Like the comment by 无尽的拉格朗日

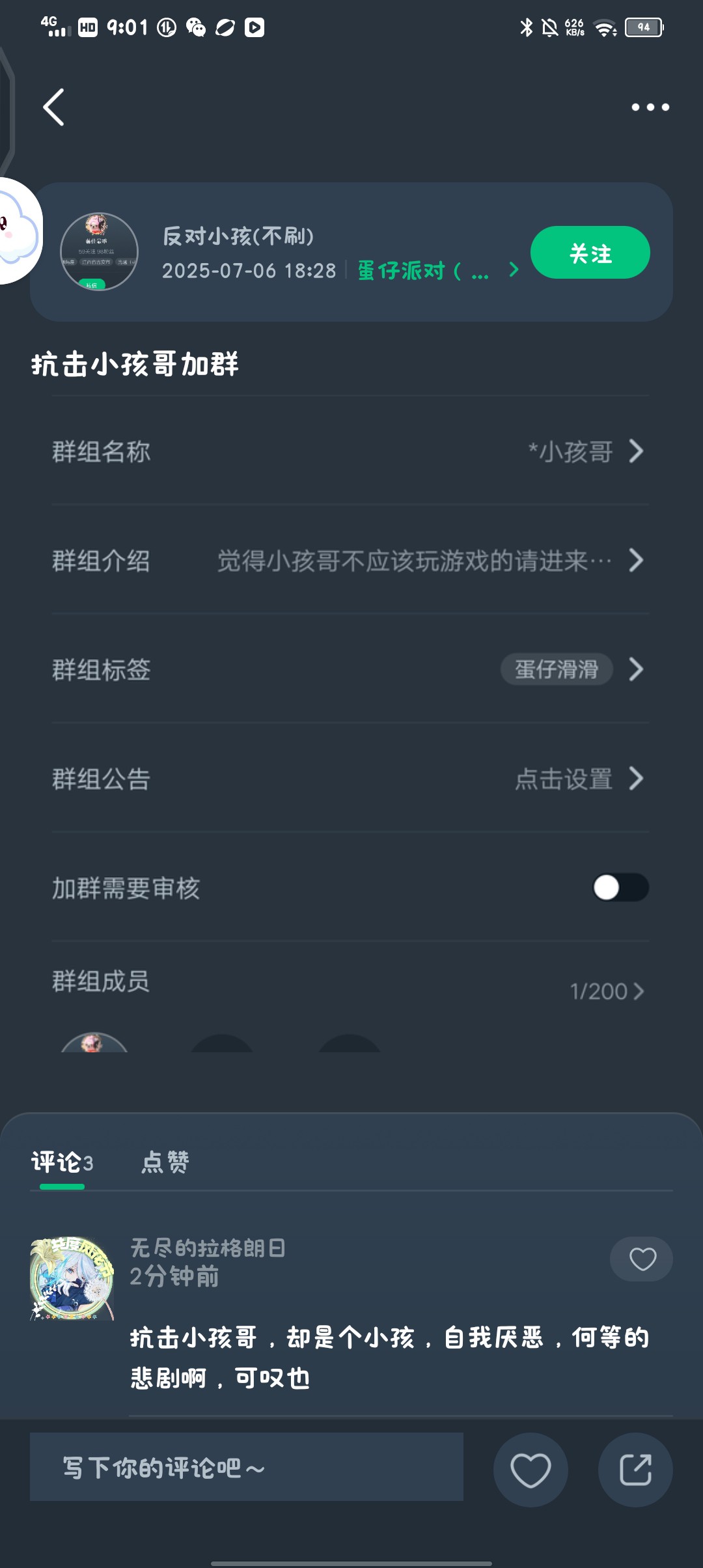pyautogui.click(x=641, y=1259)
